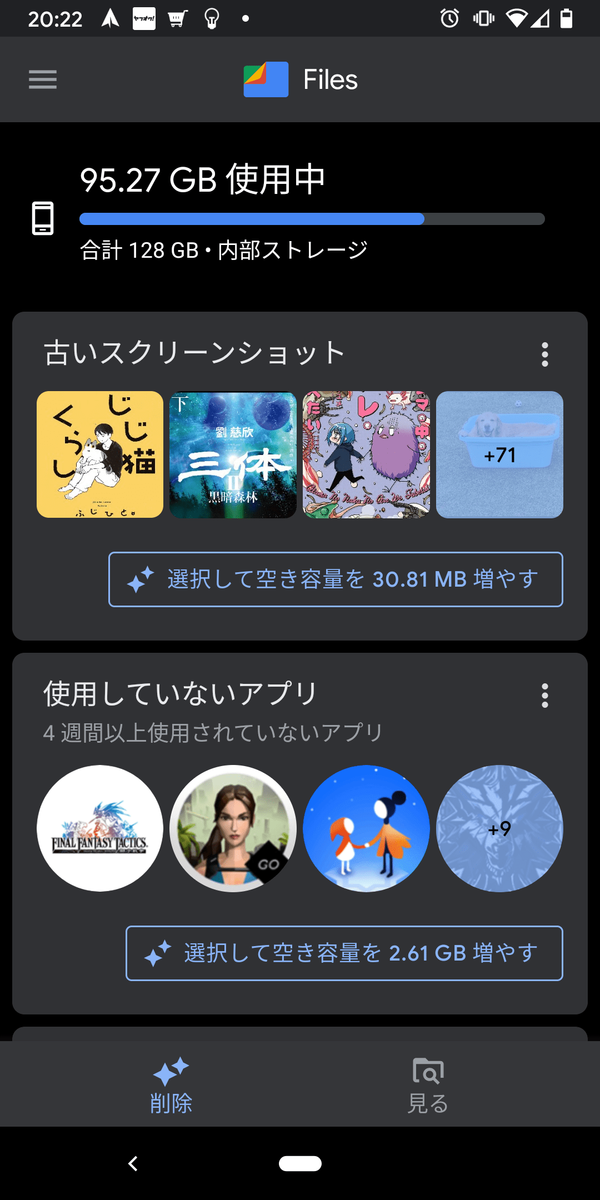The height and width of the screenshot is (1200, 600).
Task: Select the Lara Croft GO app icon
Action: pyautogui.click(x=233, y=829)
